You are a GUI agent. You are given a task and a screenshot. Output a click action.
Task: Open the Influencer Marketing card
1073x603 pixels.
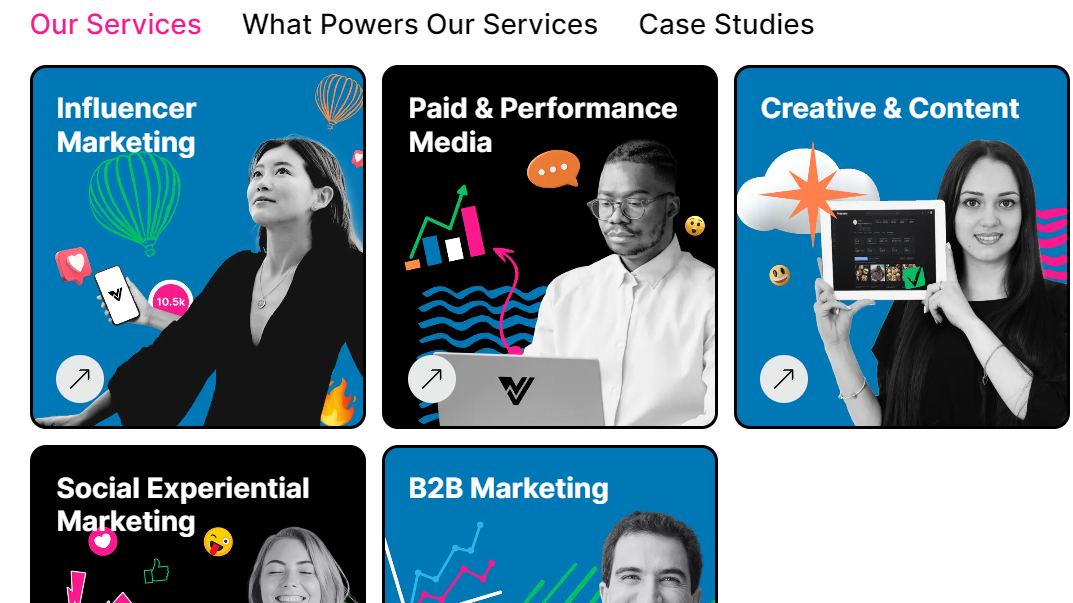click(x=198, y=246)
